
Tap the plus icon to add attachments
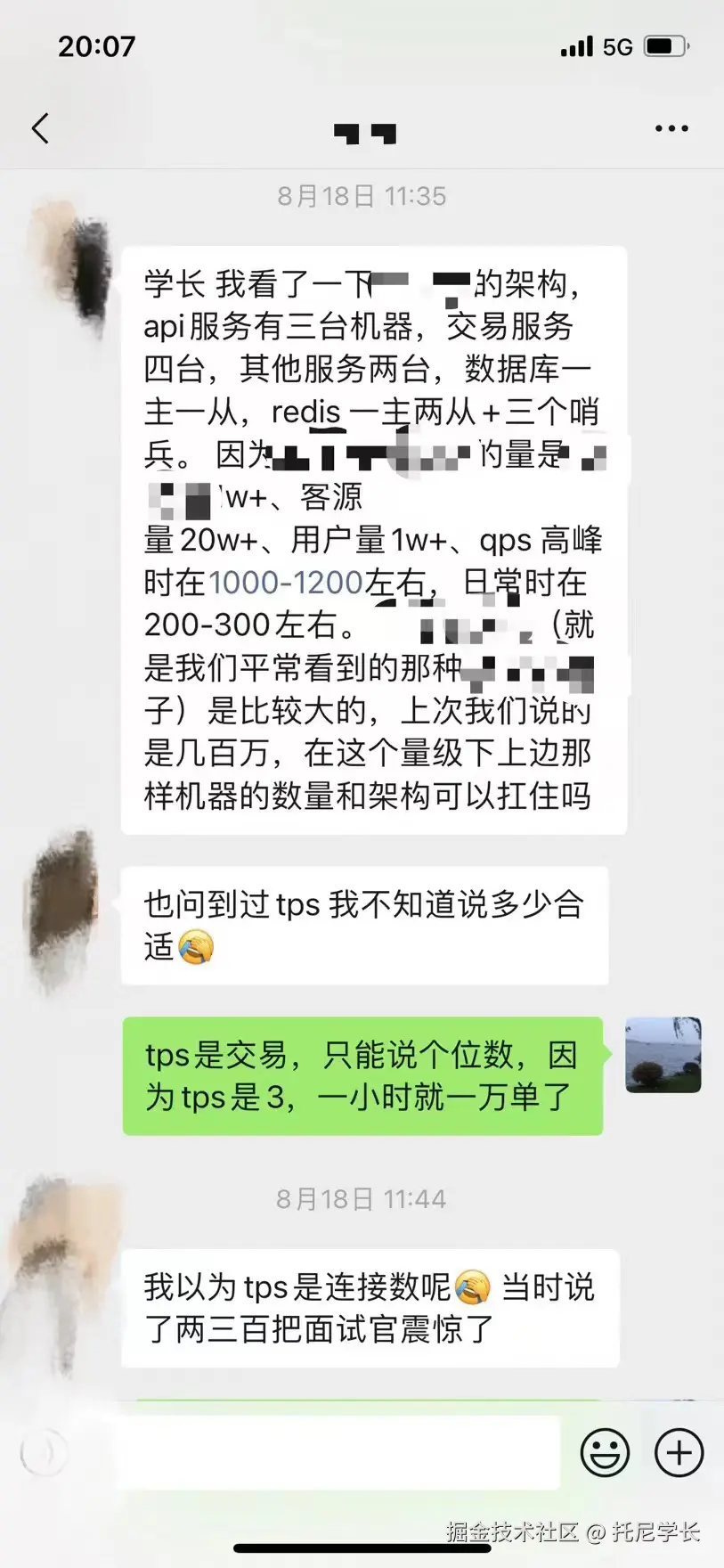[678, 1452]
